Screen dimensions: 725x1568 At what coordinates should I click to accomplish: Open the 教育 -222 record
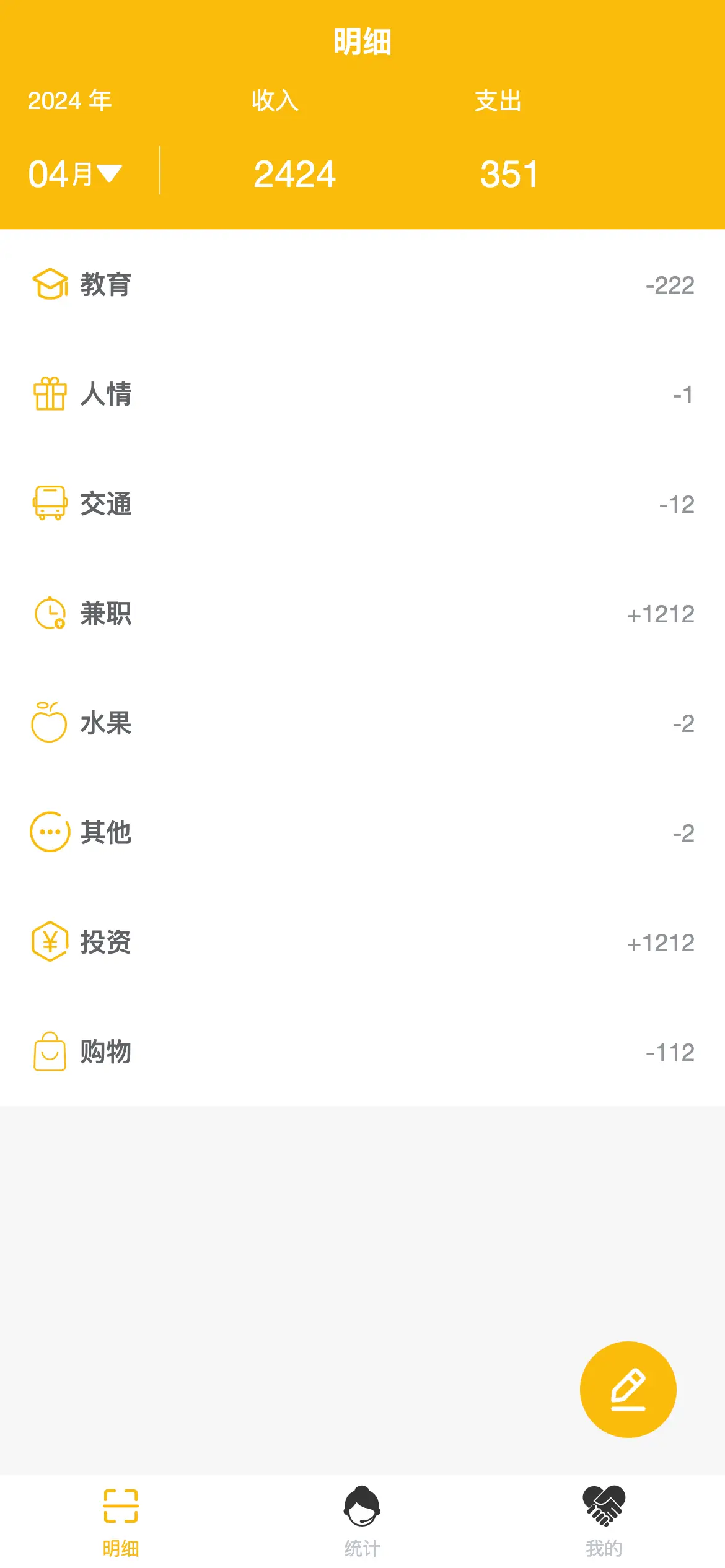pyautogui.click(x=362, y=285)
